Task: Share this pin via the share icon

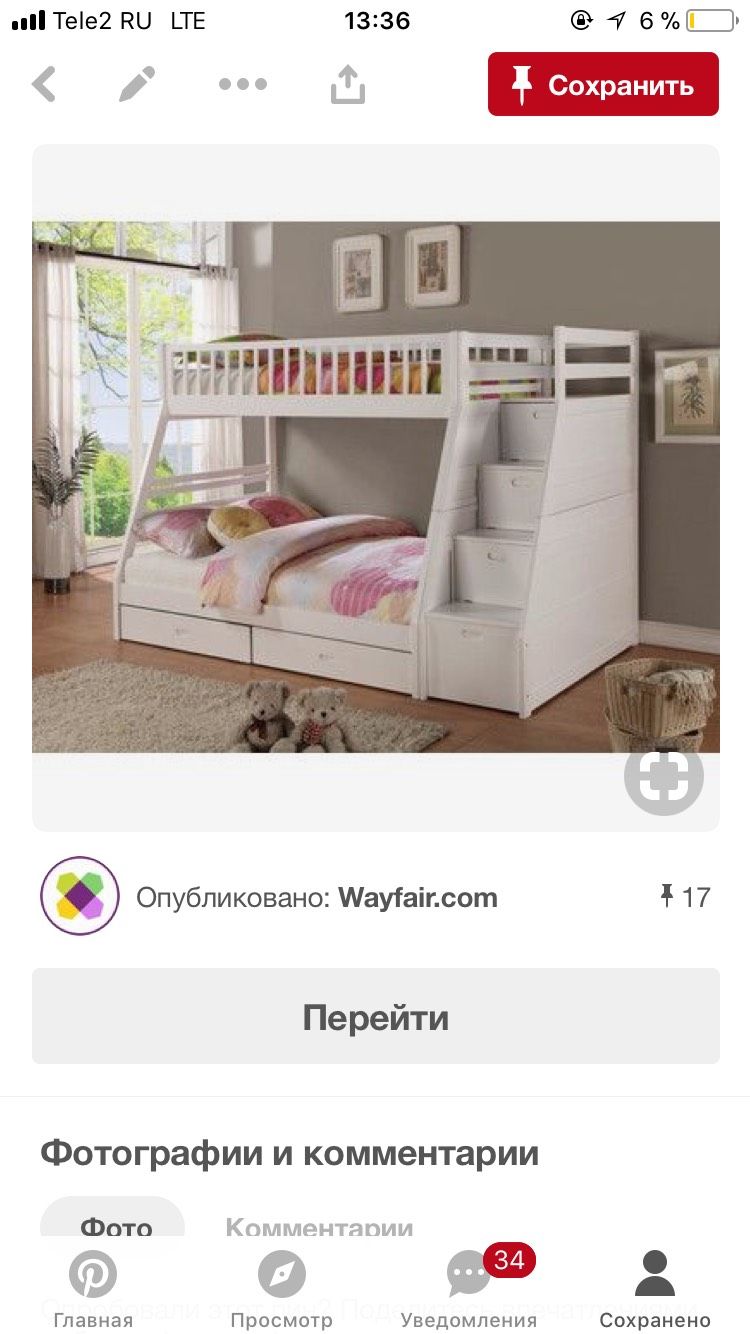Action: coord(347,84)
